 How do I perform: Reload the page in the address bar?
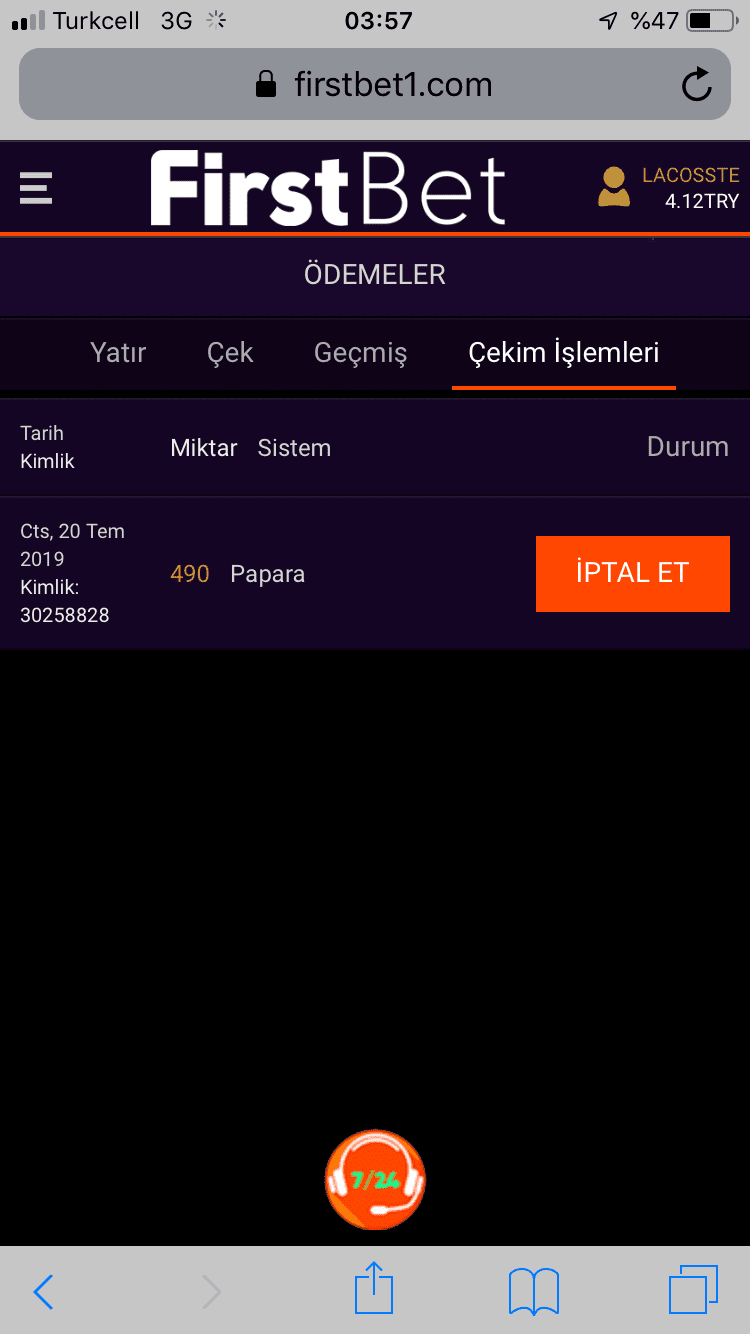point(697,85)
